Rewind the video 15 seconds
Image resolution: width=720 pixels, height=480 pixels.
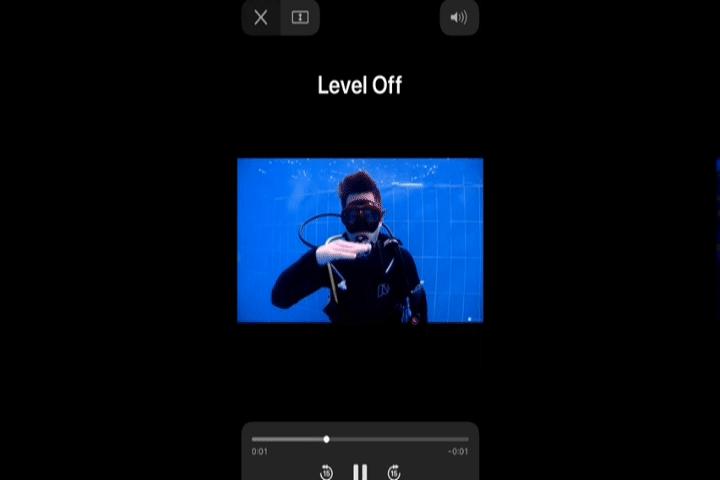point(326,472)
